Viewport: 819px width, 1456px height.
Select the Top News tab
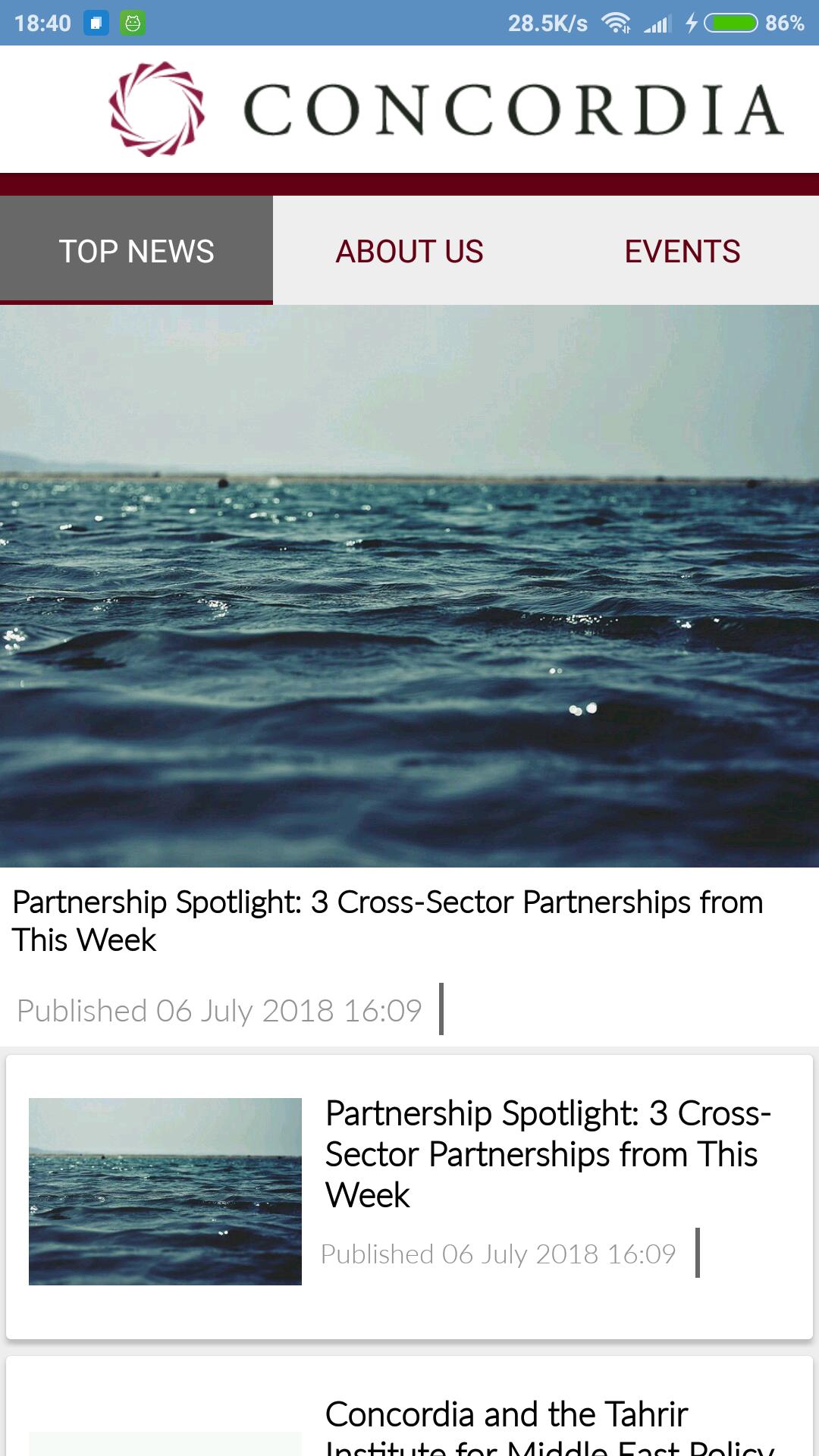coord(136,251)
